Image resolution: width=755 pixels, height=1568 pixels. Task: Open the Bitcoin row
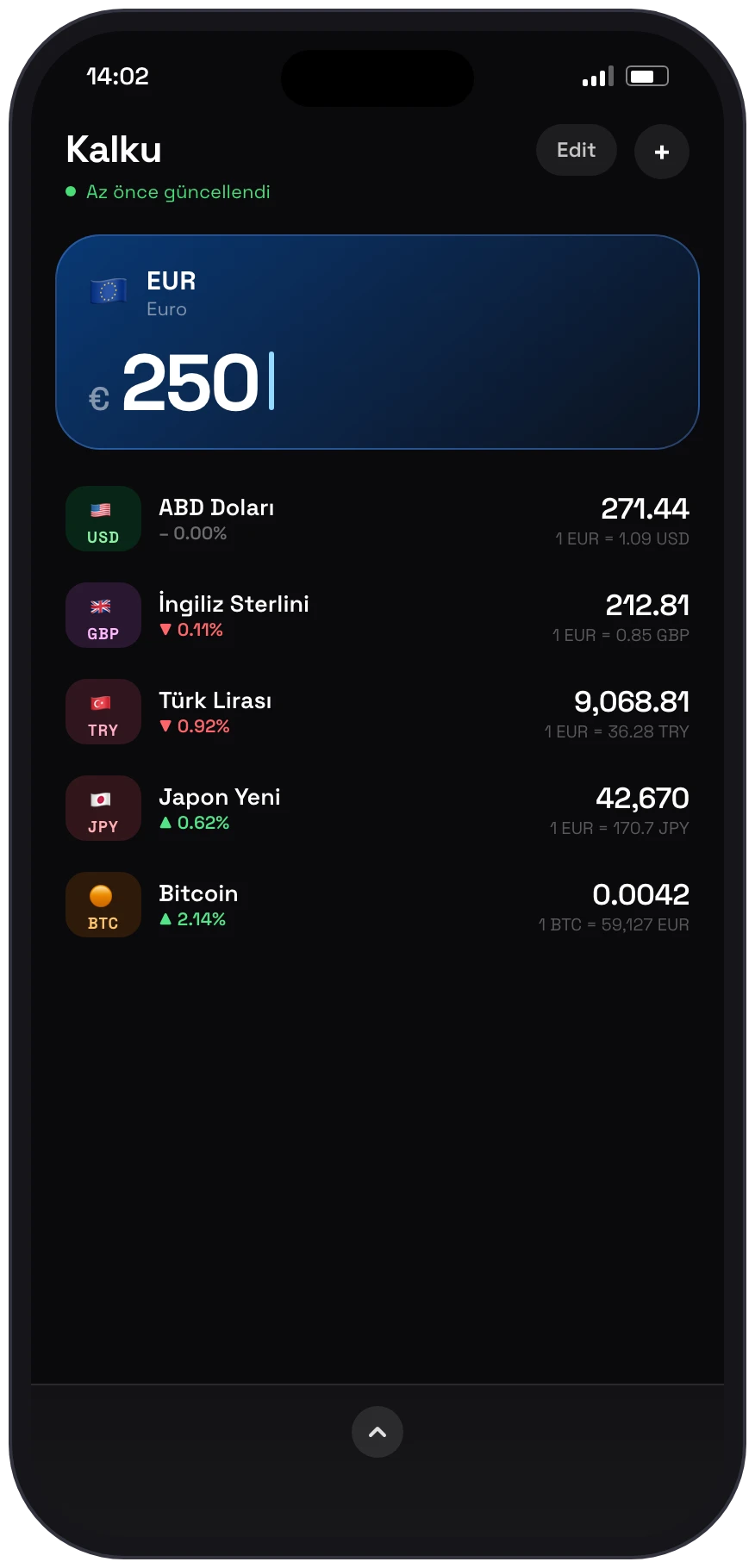tap(377, 905)
